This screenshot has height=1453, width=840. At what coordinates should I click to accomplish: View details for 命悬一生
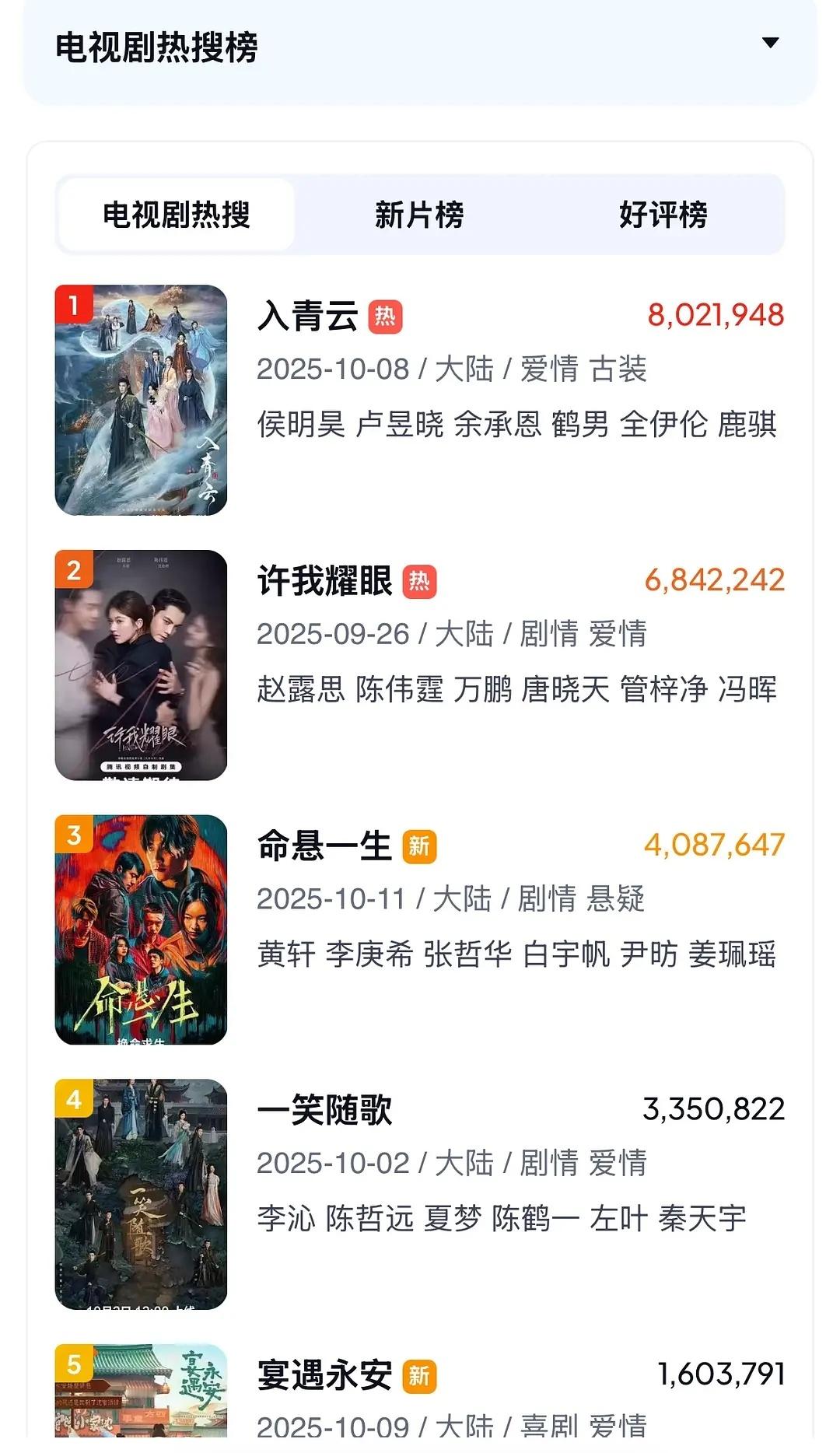click(324, 846)
